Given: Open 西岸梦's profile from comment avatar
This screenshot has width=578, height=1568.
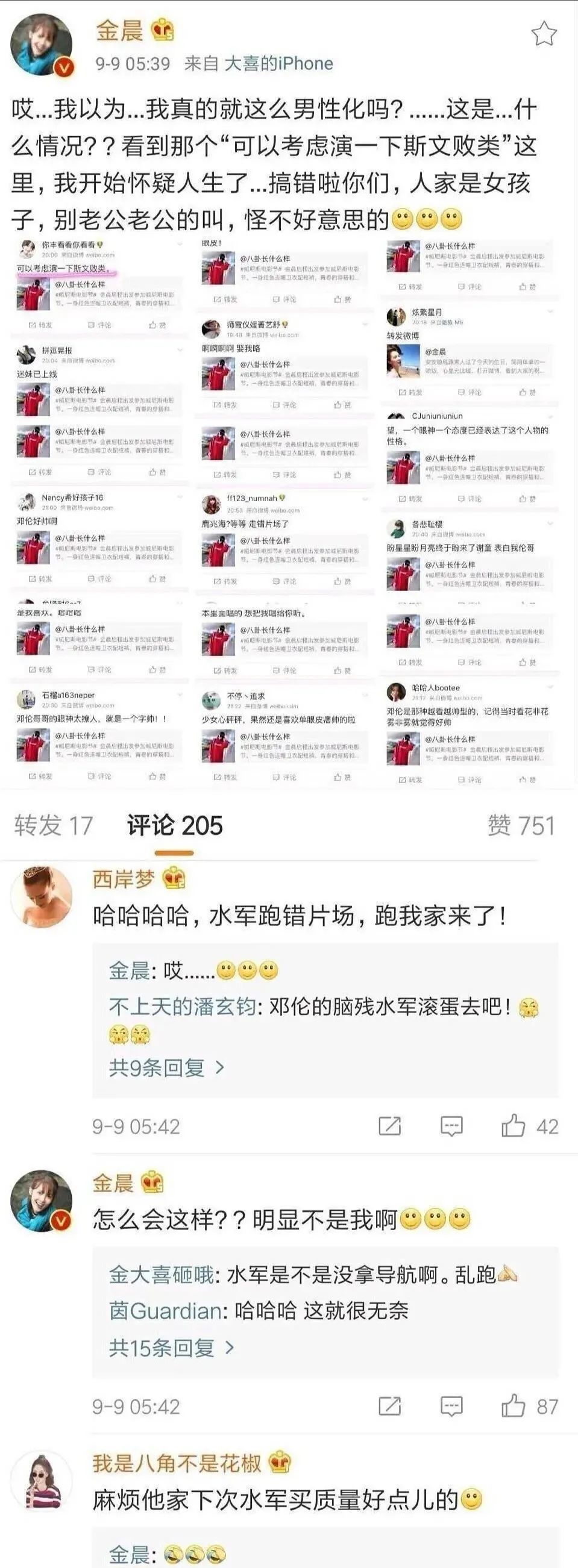Looking at the screenshot, I should (x=42, y=896).
